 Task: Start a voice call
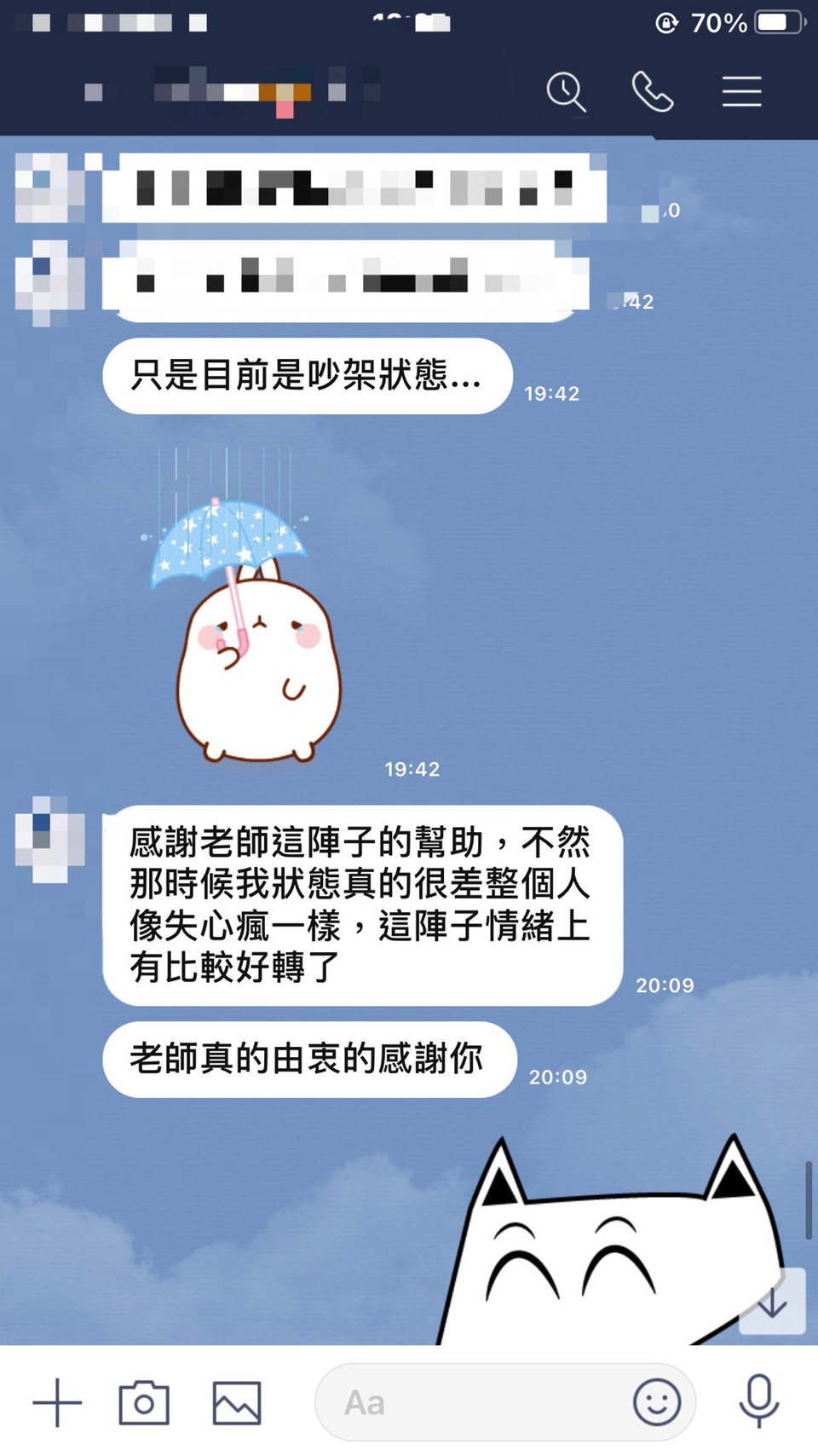[x=653, y=92]
